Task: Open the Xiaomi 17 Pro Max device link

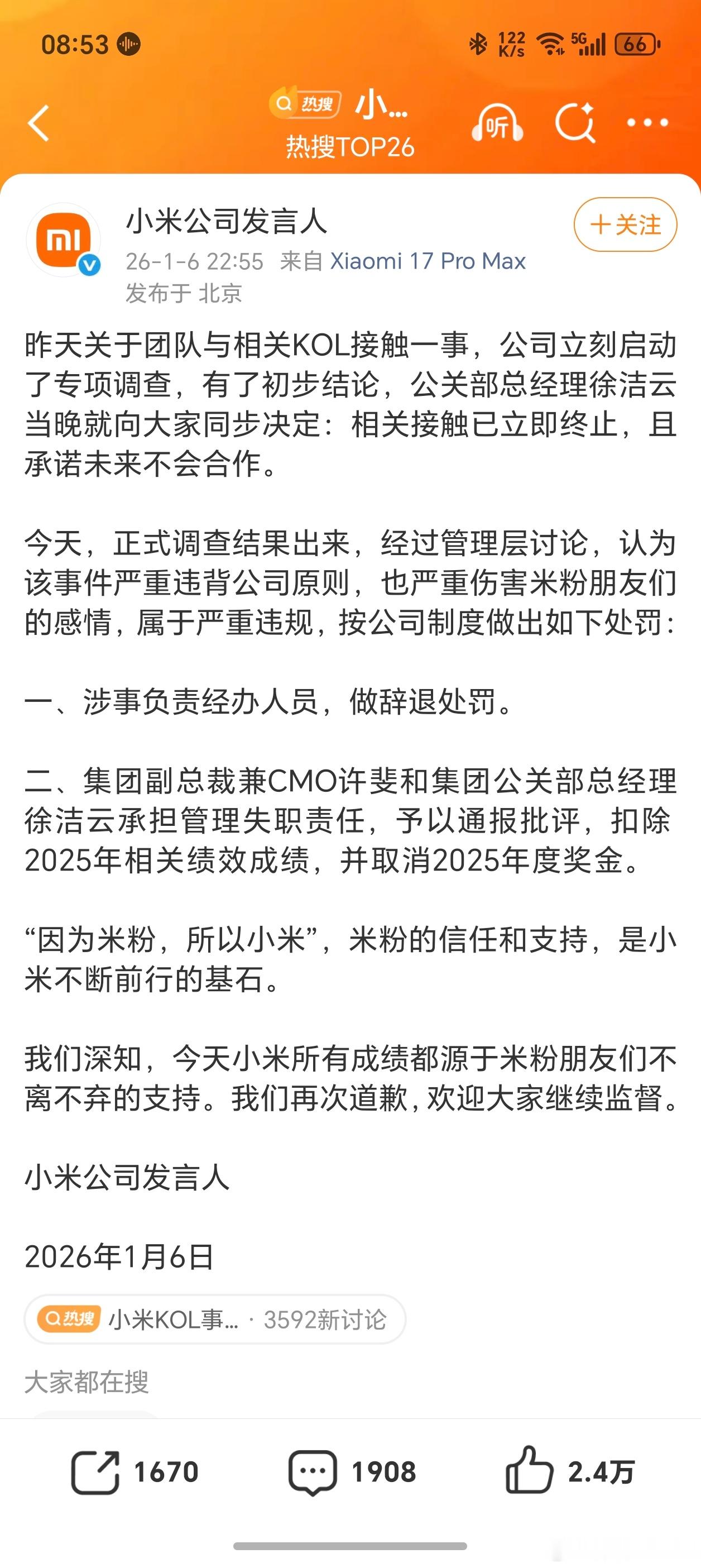Action: click(427, 261)
